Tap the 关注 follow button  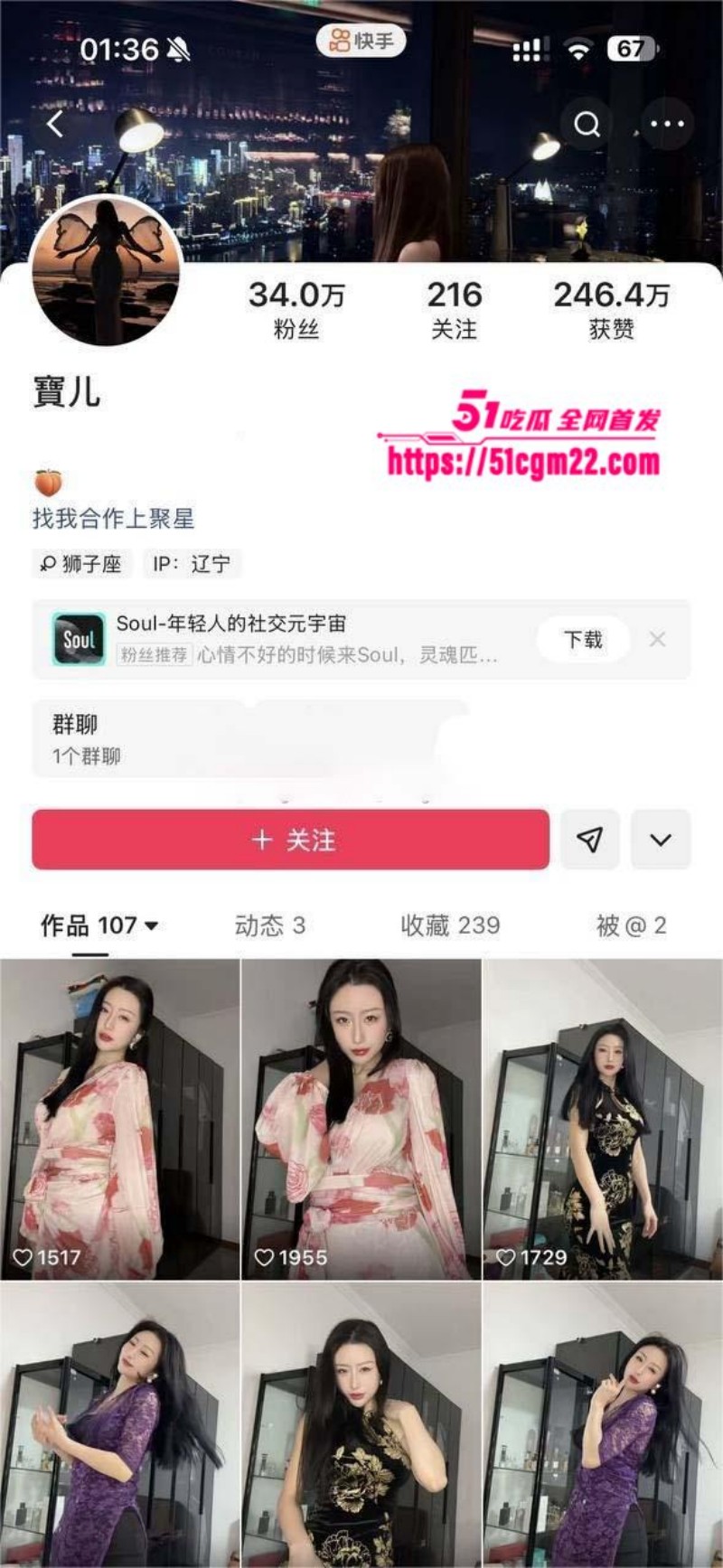tap(290, 840)
